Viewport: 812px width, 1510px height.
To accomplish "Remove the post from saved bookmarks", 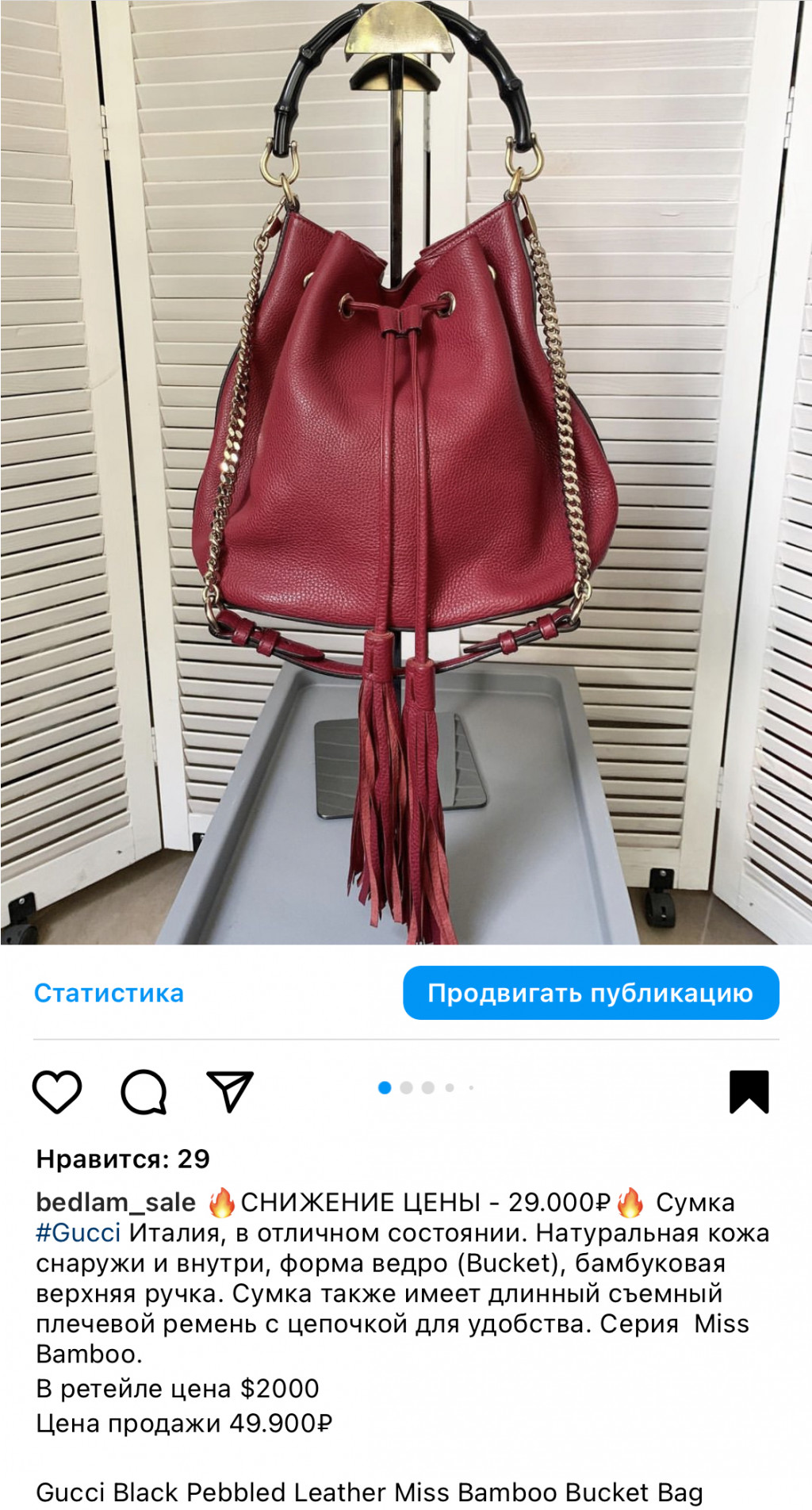I will coord(749,1091).
